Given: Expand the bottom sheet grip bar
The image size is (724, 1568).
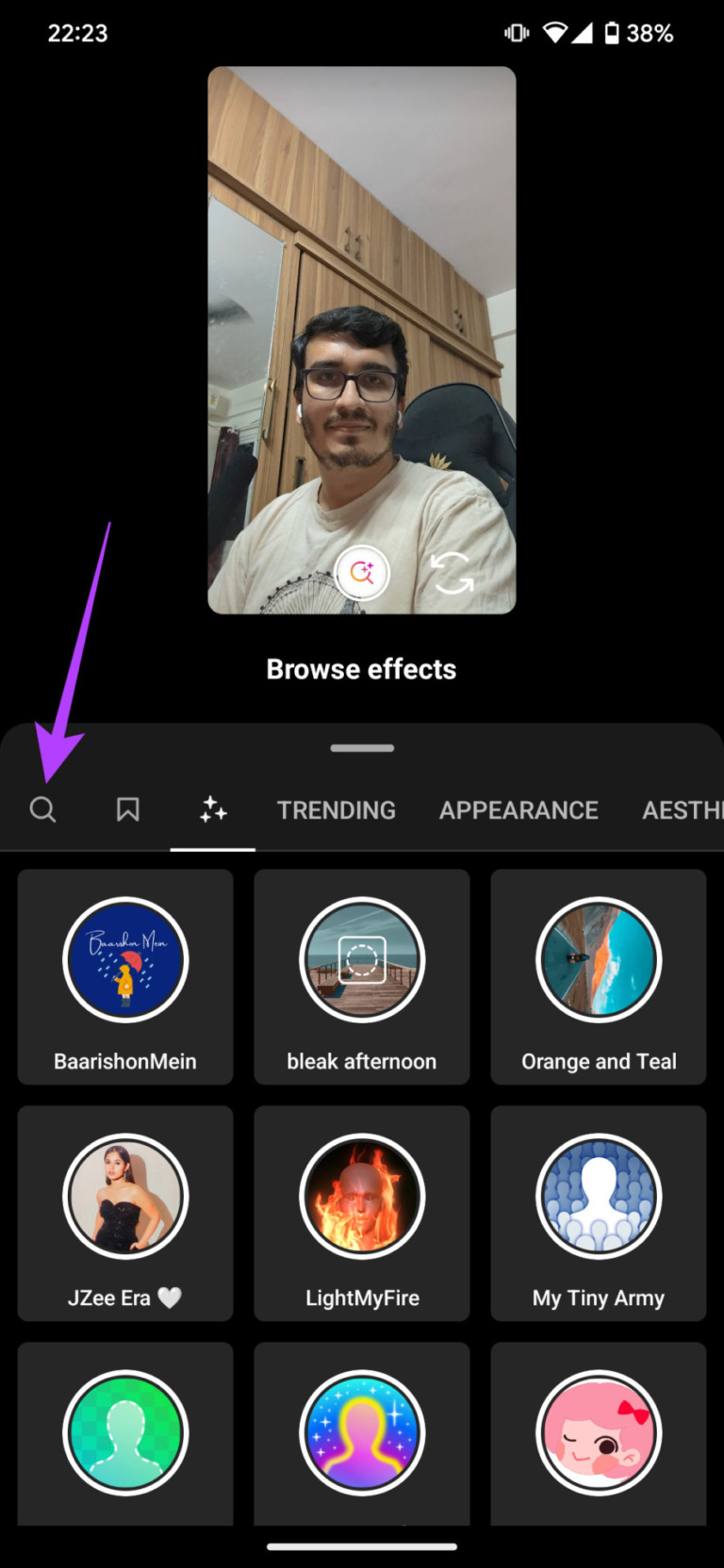Looking at the screenshot, I should click(361, 747).
